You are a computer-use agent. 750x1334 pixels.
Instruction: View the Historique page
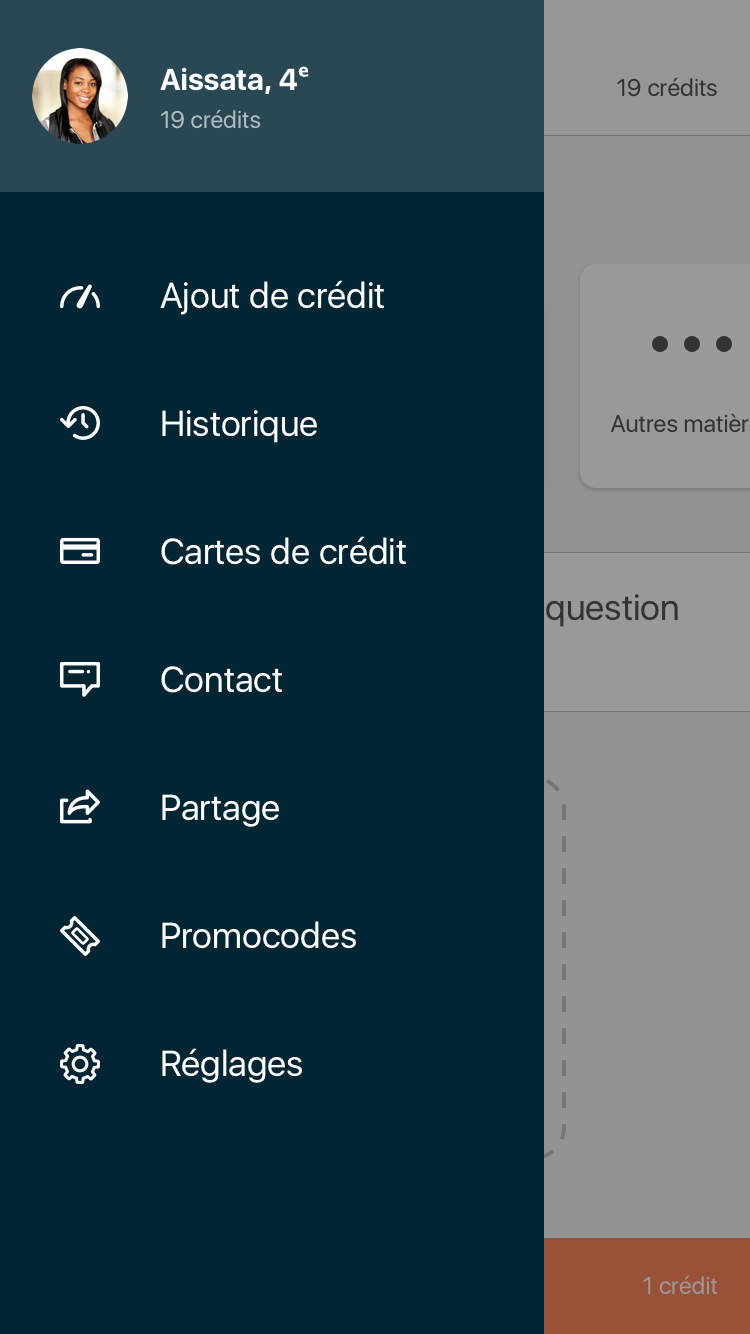[239, 424]
